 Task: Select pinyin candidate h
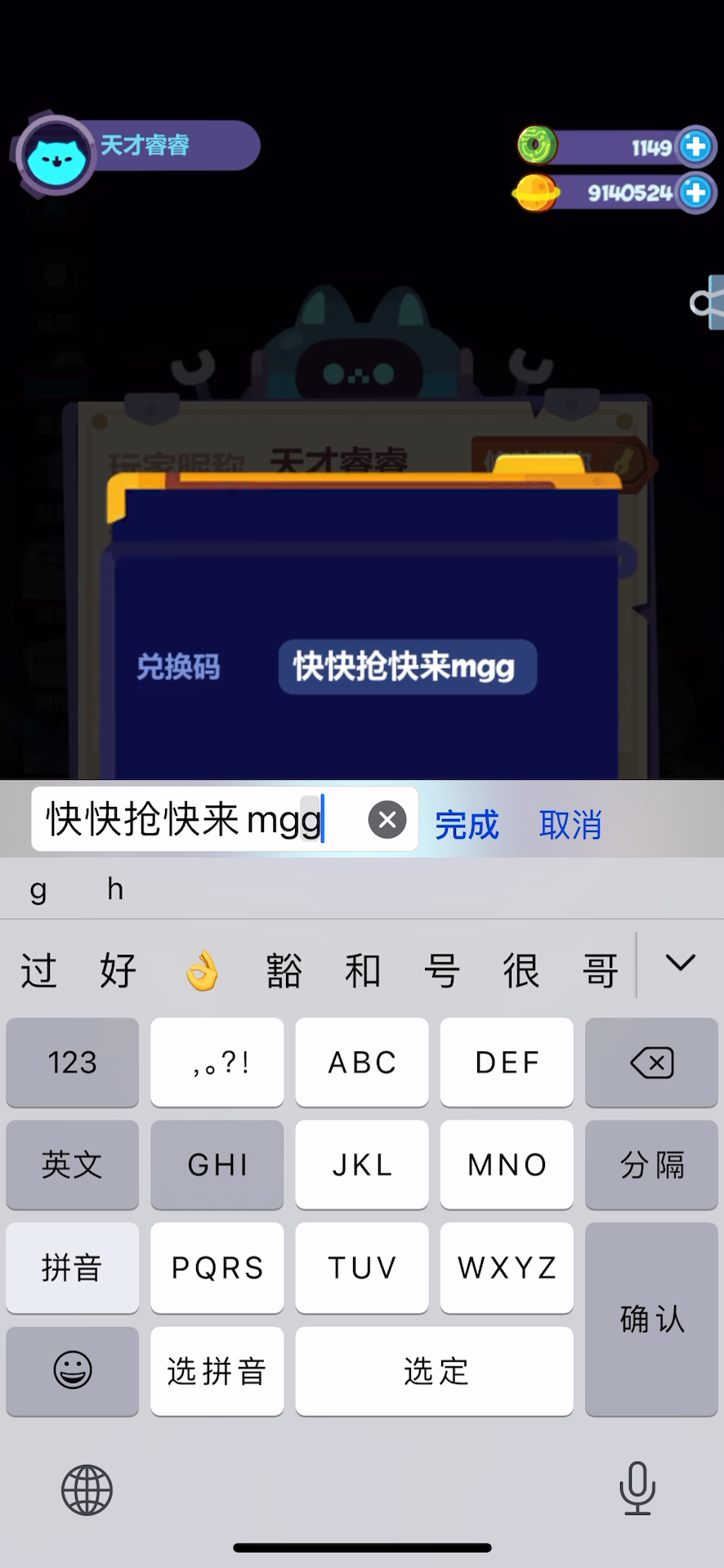tap(115, 889)
